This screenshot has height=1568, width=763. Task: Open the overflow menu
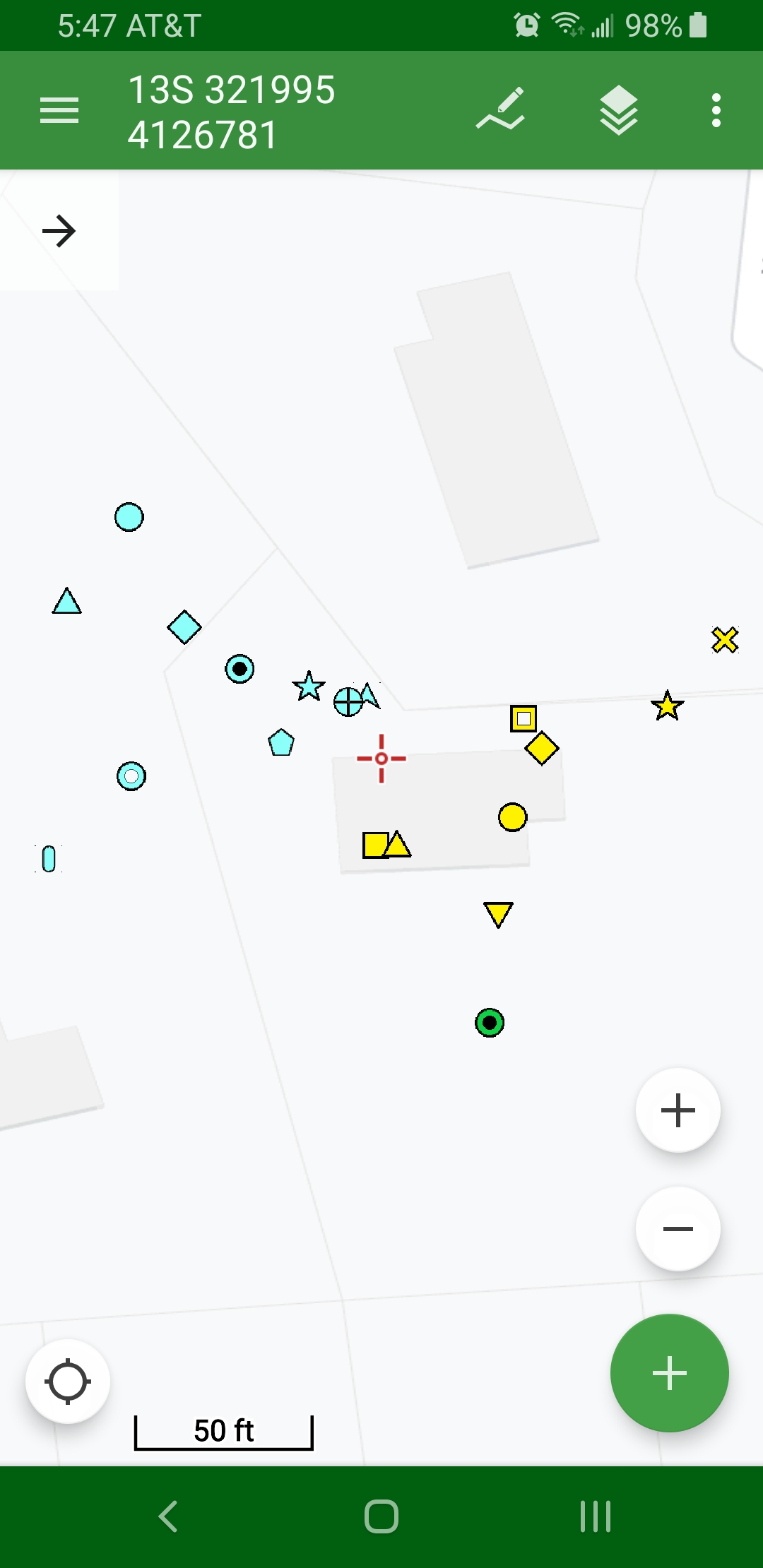716,110
